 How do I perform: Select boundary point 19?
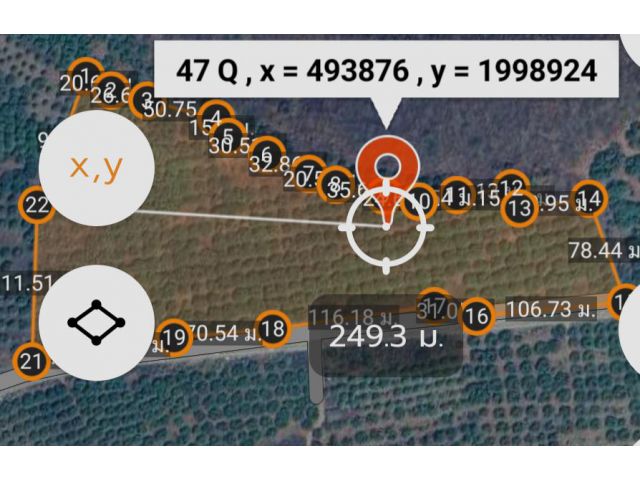175,338
